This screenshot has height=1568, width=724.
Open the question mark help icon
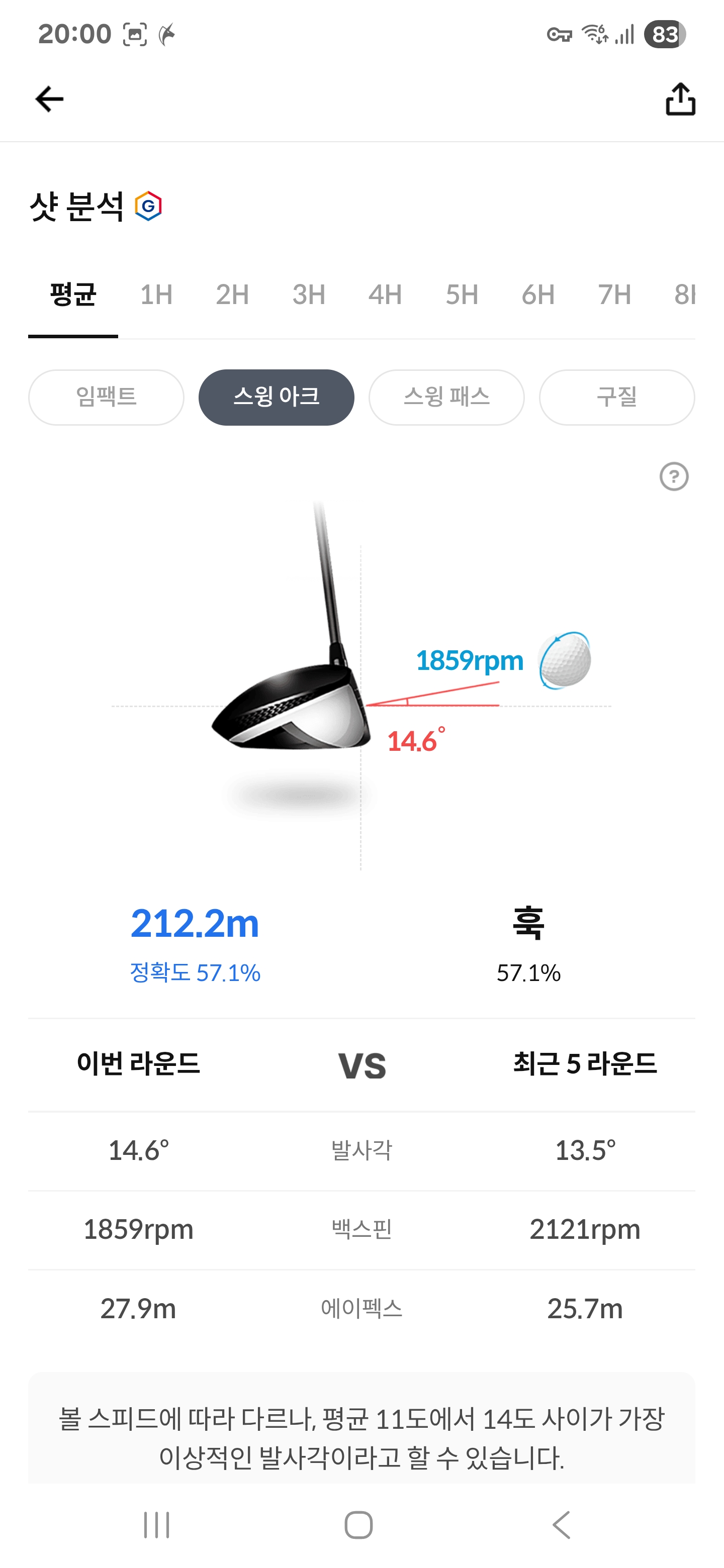coord(674,476)
